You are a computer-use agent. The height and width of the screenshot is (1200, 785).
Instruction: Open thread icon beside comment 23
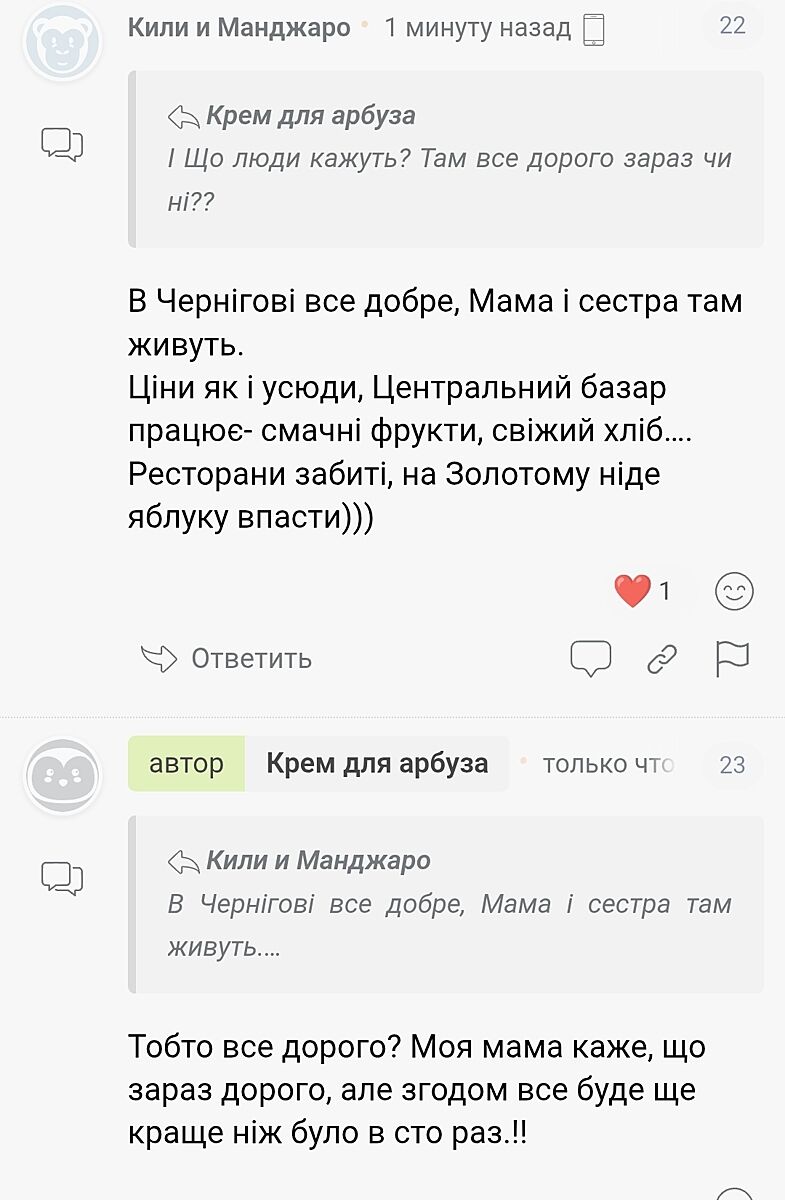(61, 879)
